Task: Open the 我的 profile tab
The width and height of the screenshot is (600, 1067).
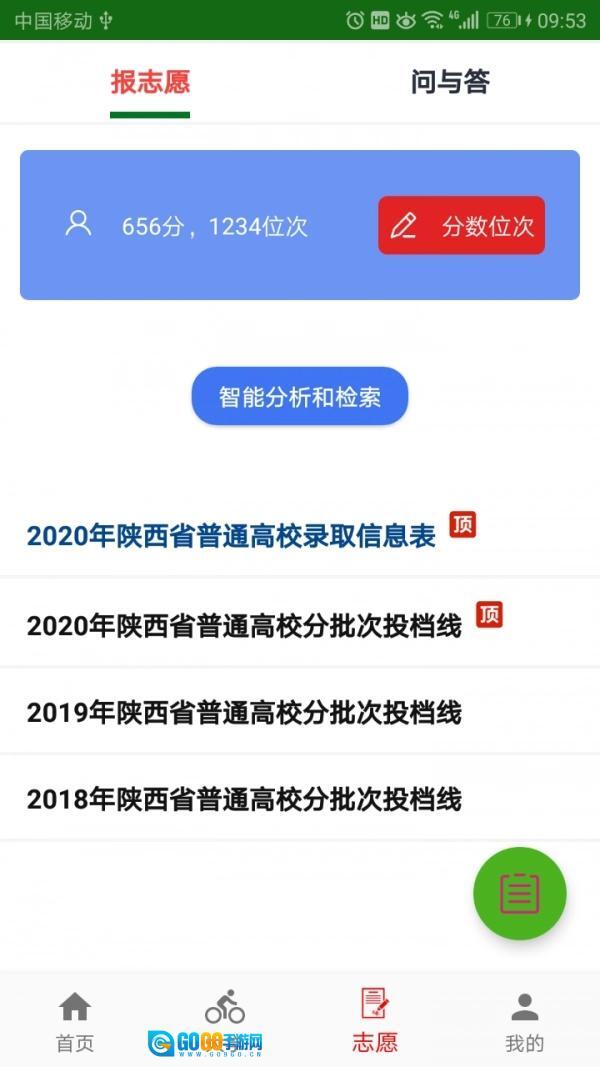Action: pos(524,1020)
